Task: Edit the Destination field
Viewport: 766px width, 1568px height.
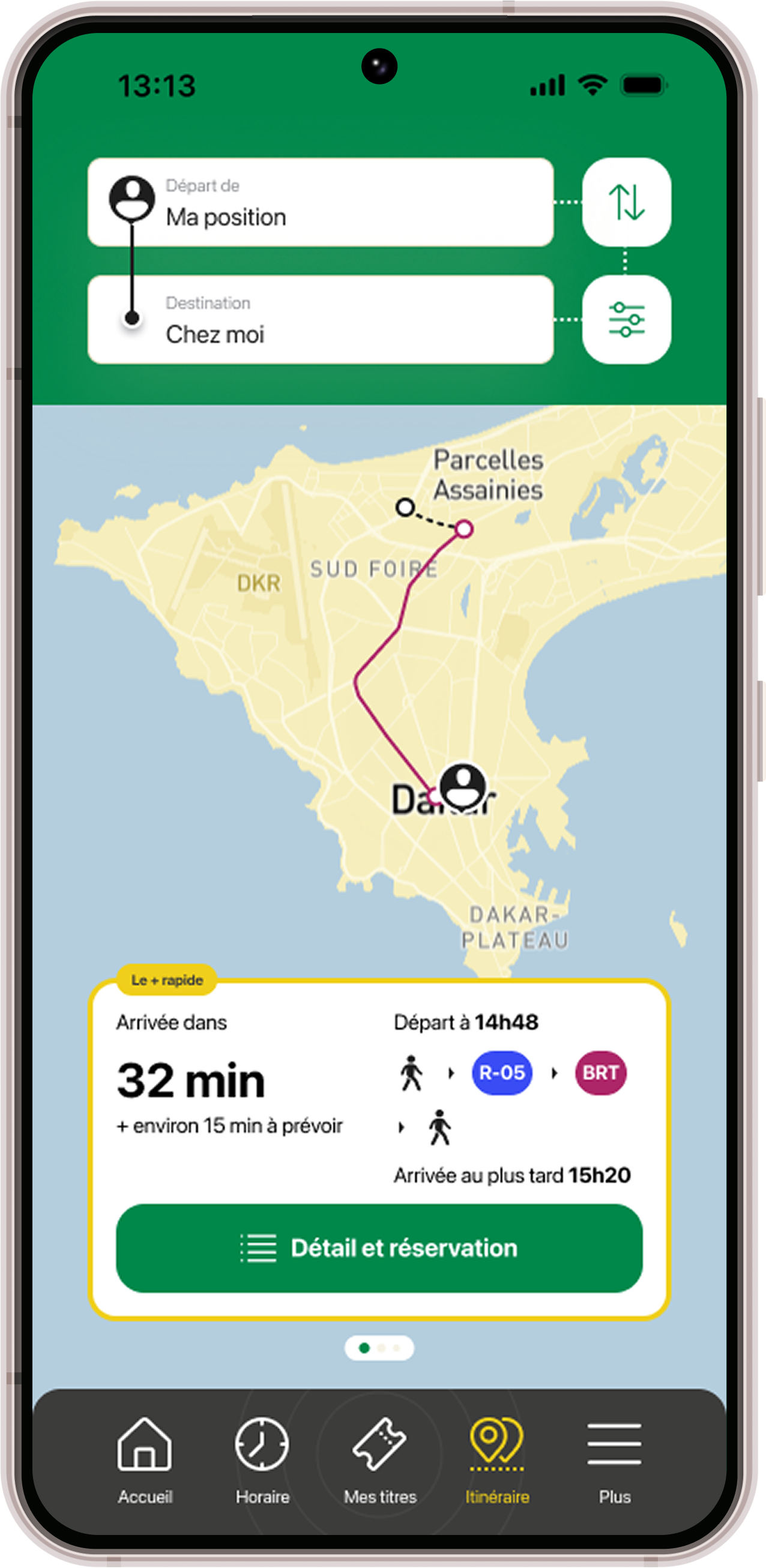Action: [321, 320]
